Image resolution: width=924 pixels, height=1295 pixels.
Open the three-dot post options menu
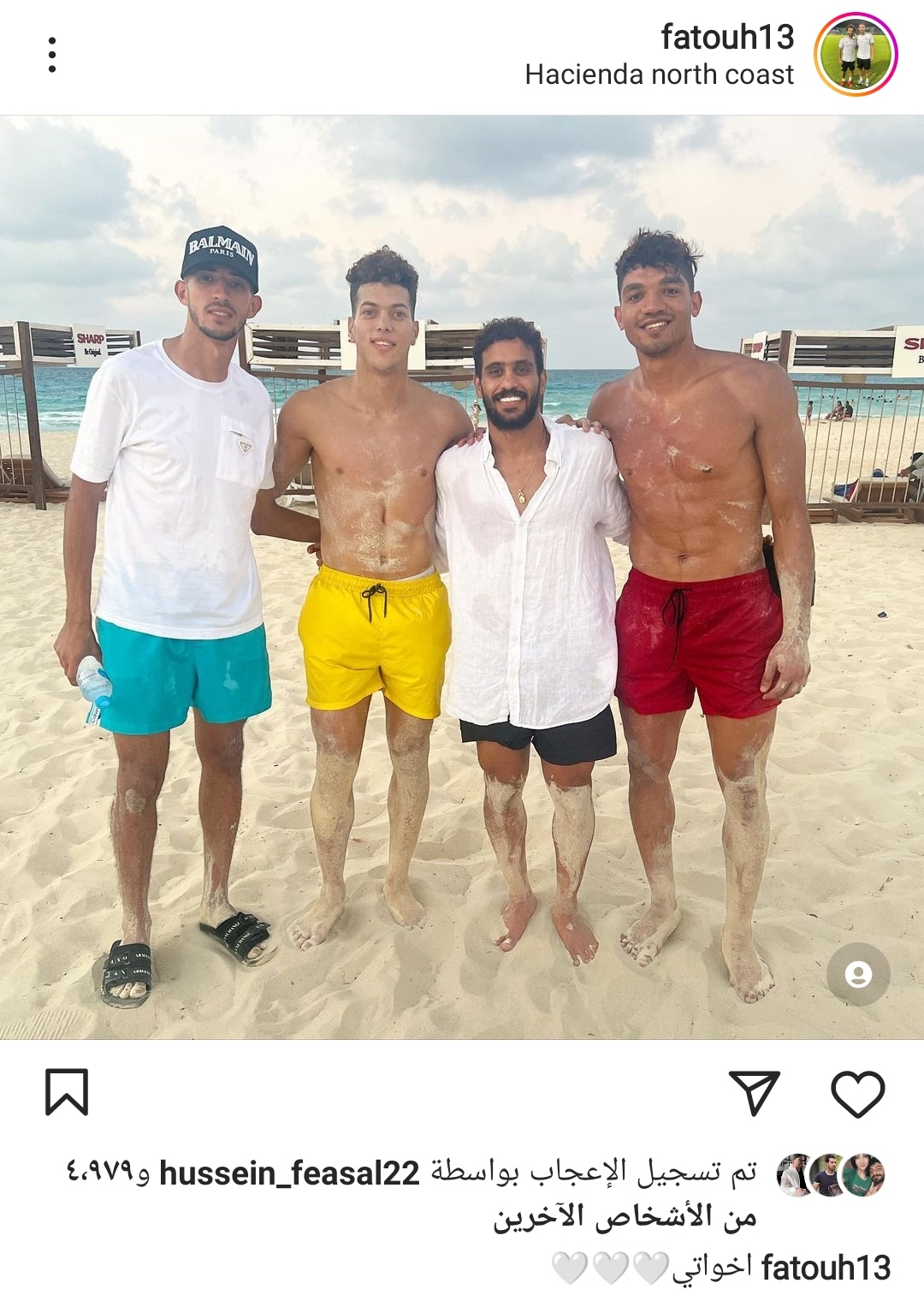coord(52,55)
